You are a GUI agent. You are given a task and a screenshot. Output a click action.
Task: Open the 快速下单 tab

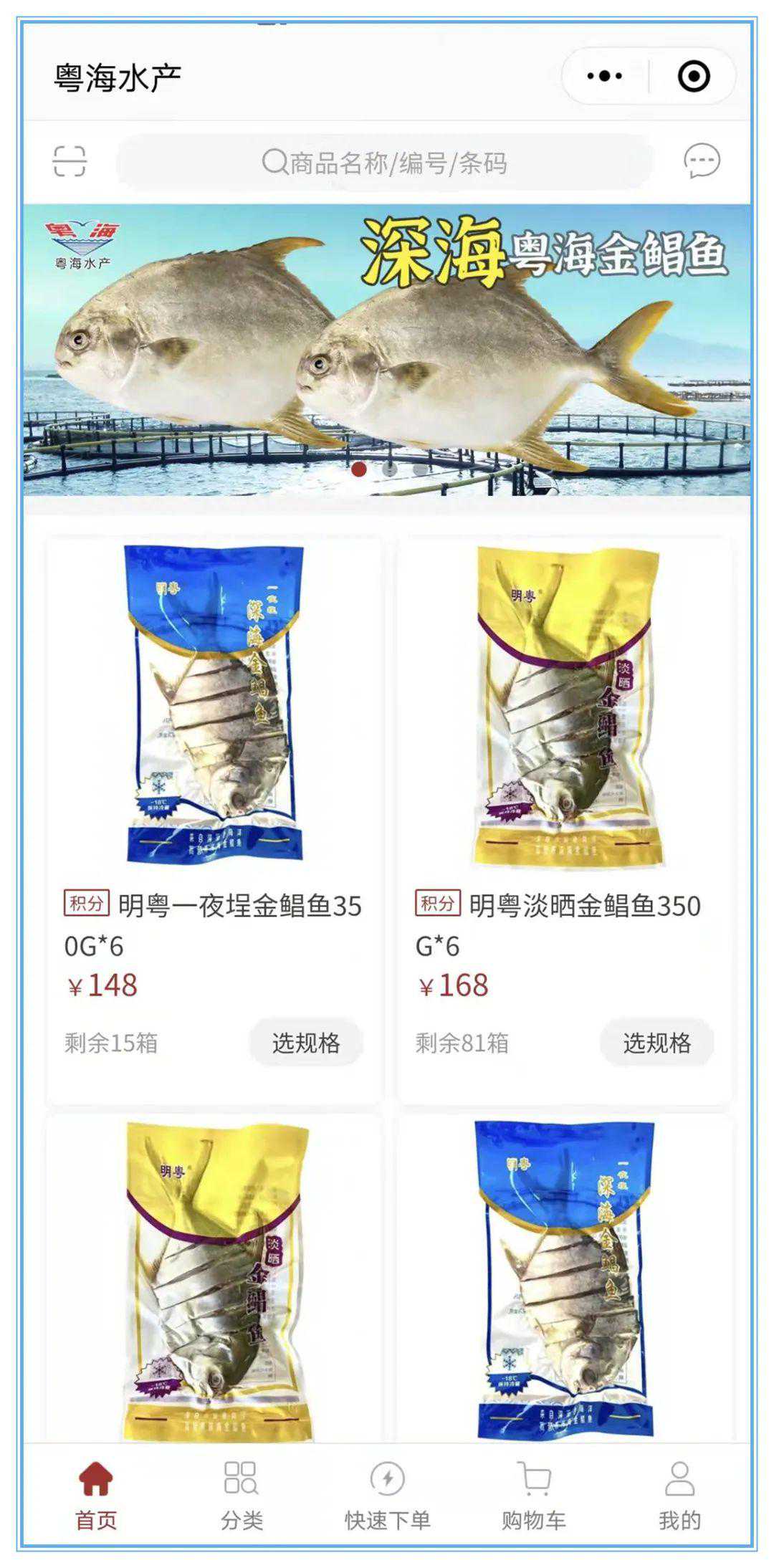pyautogui.click(x=387, y=1495)
